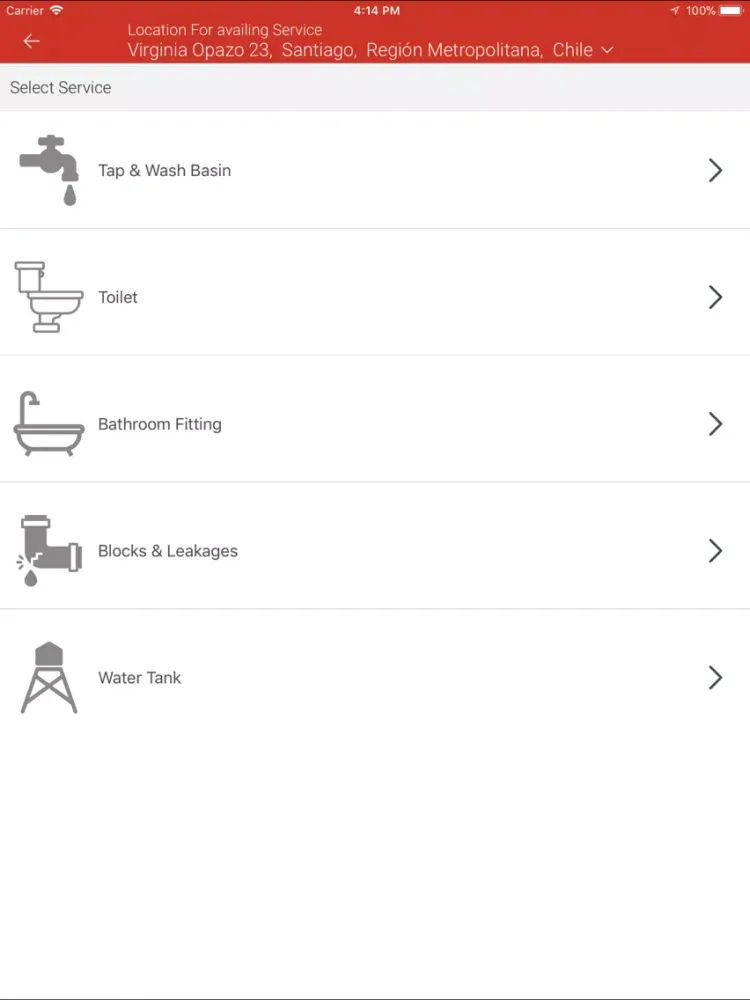This screenshot has width=750, height=1000.
Task: Choose Bathroom Fitting service
Action: pyautogui.click(x=375, y=424)
